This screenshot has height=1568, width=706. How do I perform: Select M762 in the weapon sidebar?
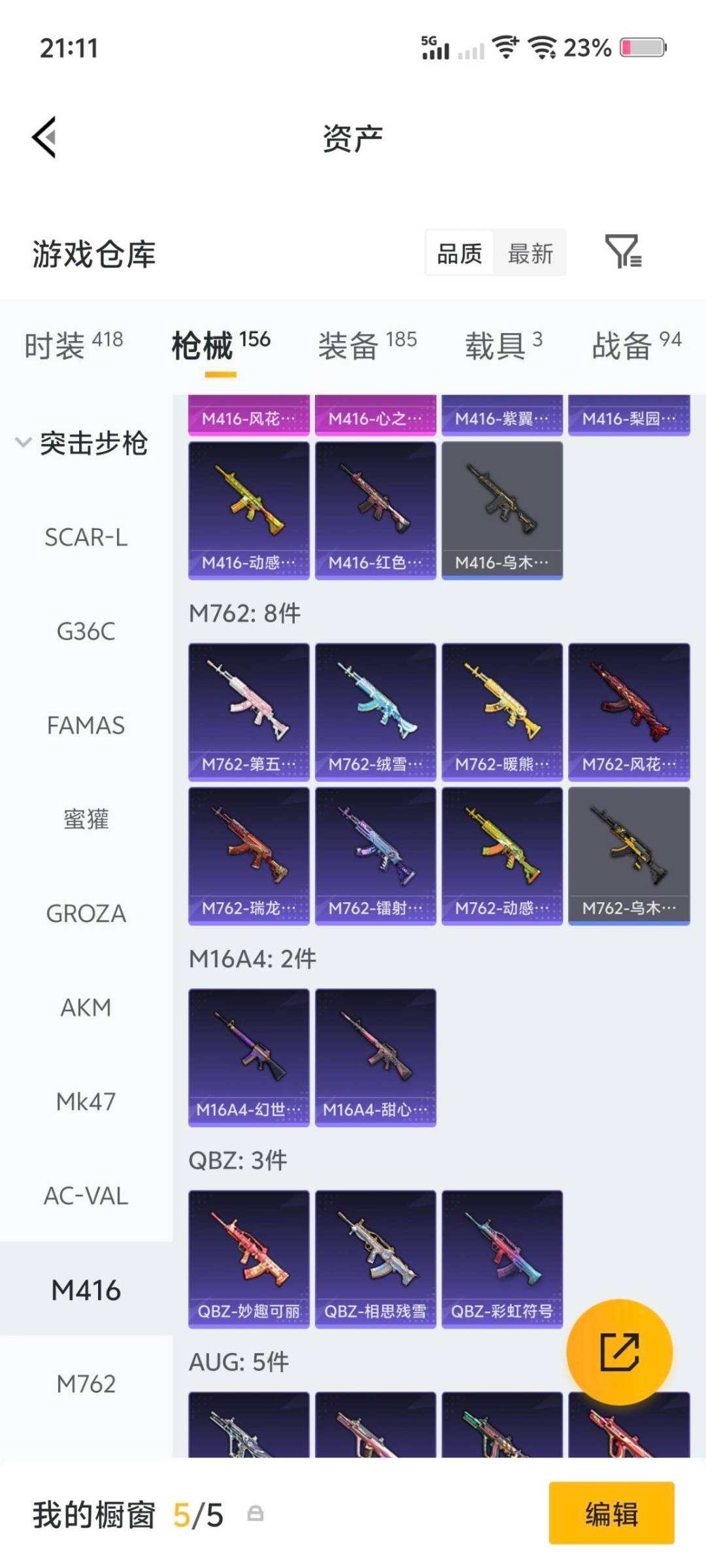[86, 1384]
